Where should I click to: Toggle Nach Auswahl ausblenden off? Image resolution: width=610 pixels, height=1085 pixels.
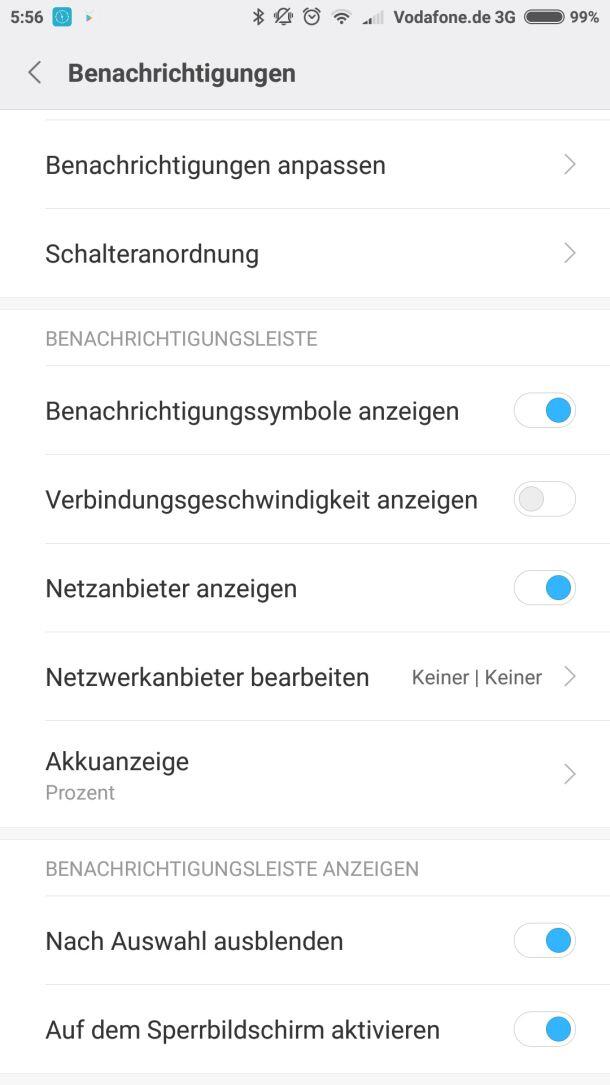point(544,940)
